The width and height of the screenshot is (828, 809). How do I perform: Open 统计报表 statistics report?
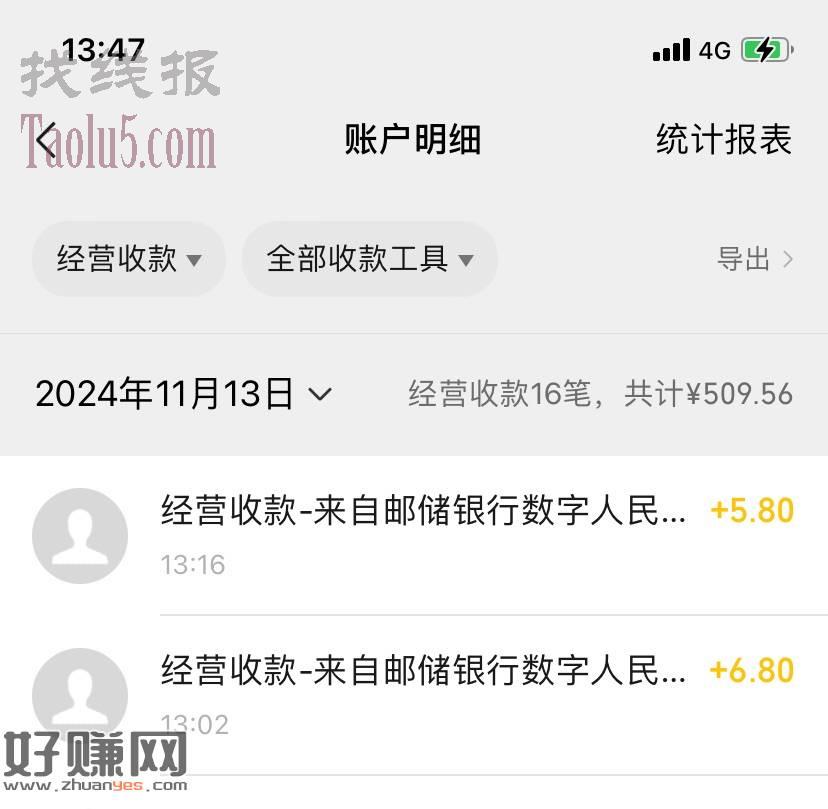click(x=723, y=140)
